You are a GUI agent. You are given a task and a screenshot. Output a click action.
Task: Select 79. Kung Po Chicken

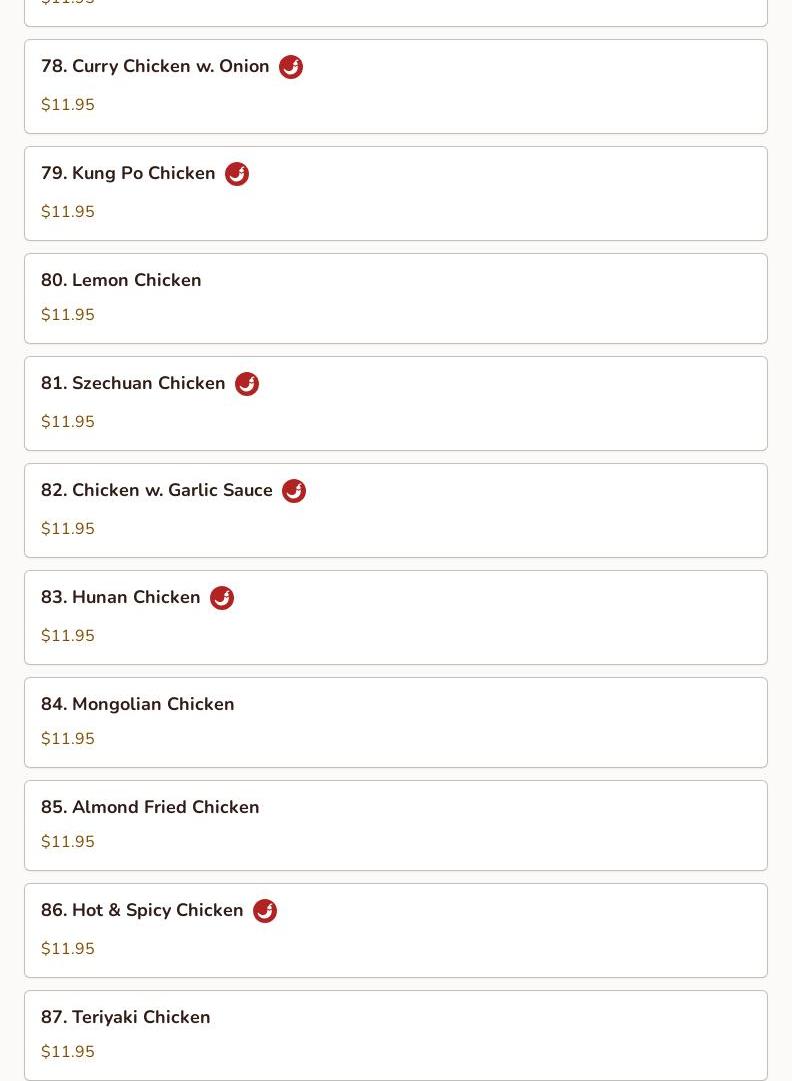click(x=395, y=193)
